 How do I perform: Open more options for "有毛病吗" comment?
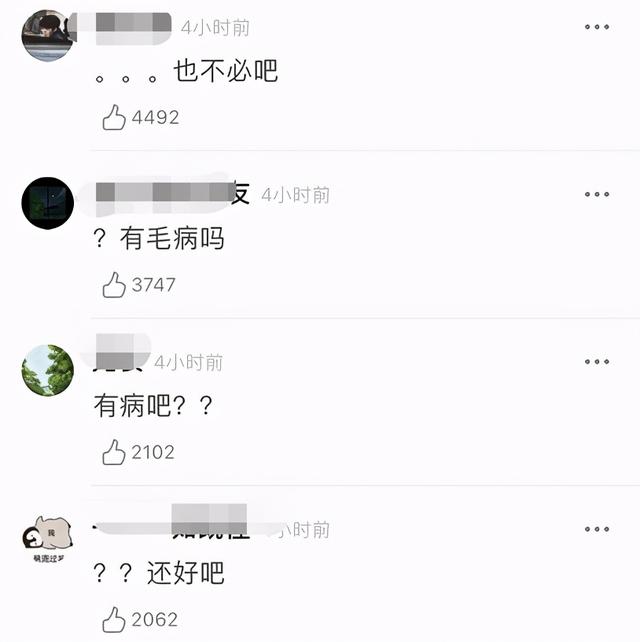coord(597,194)
